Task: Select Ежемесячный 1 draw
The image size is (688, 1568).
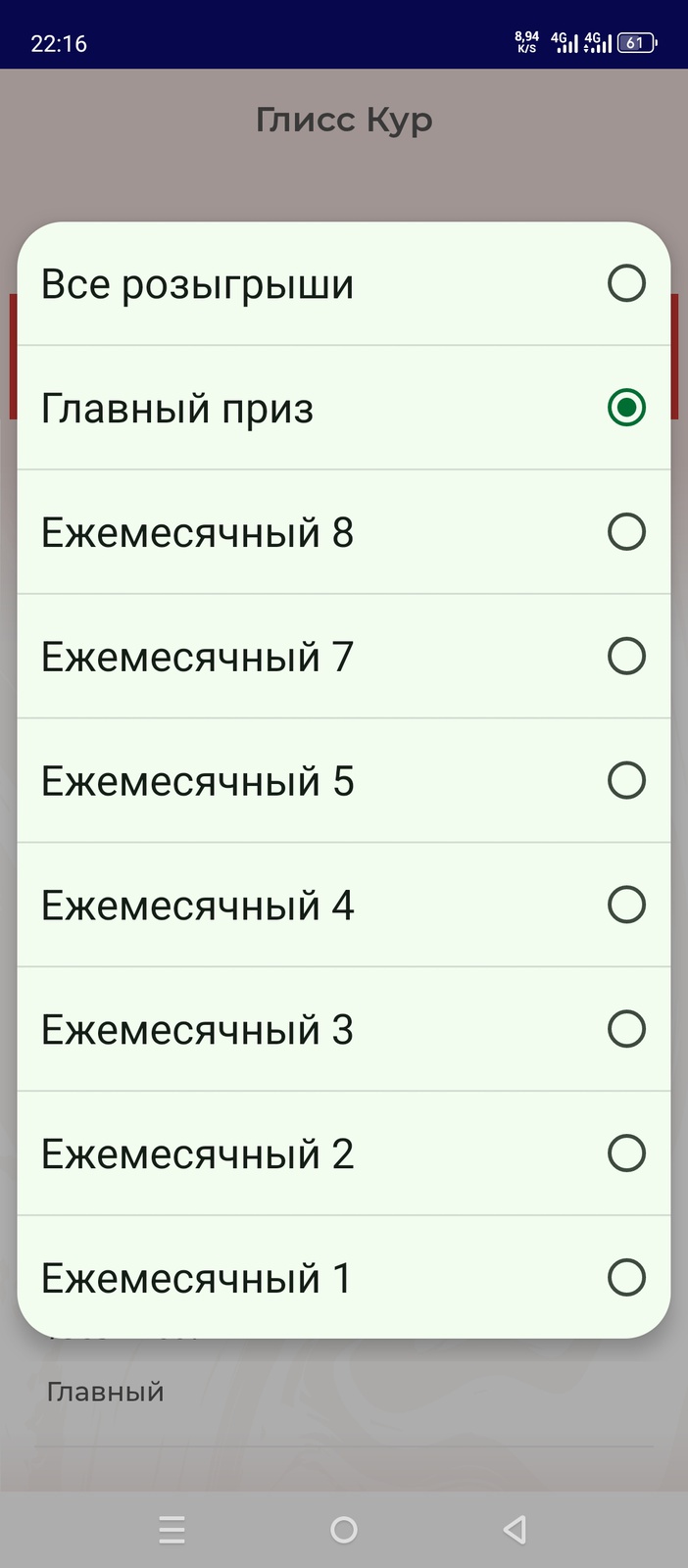Action: 343,1278
